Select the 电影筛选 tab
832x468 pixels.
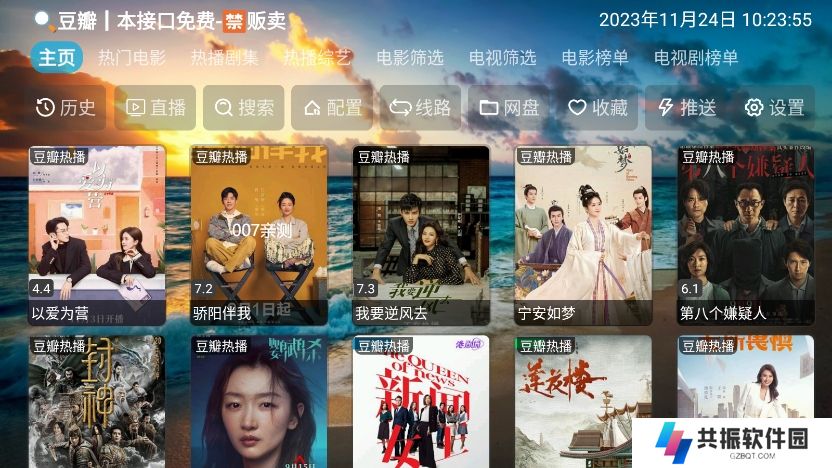click(410, 57)
